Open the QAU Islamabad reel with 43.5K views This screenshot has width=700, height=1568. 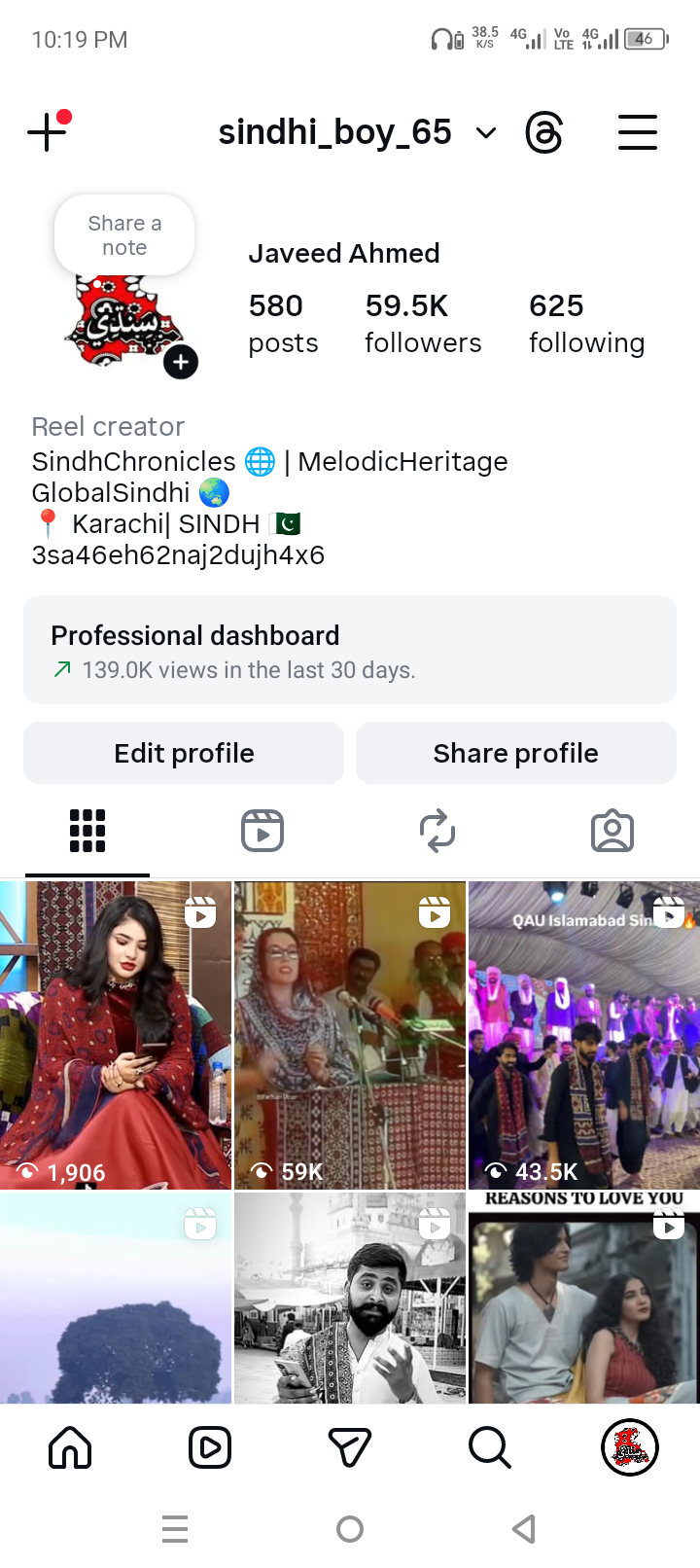584,1036
